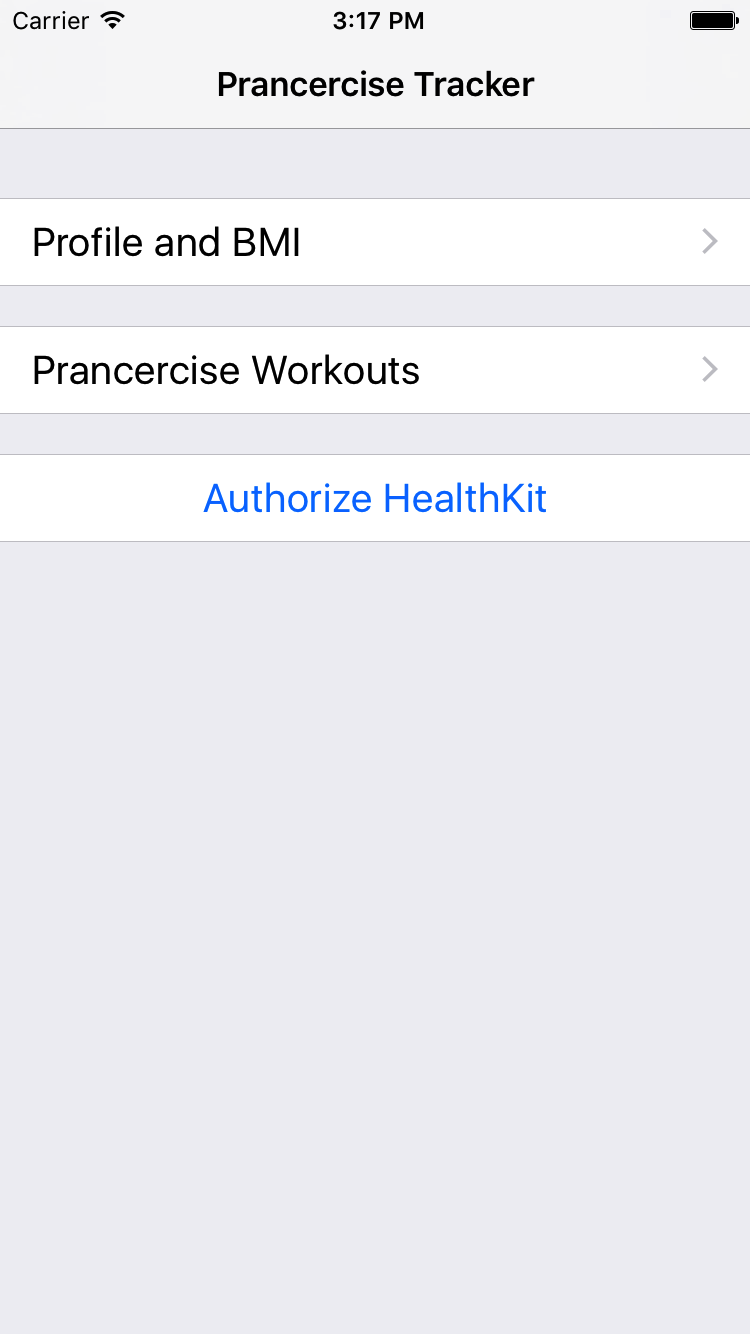This screenshot has width=750, height=1334.
Task: Tap Authorize HealthKit
Action: point(375,498)
